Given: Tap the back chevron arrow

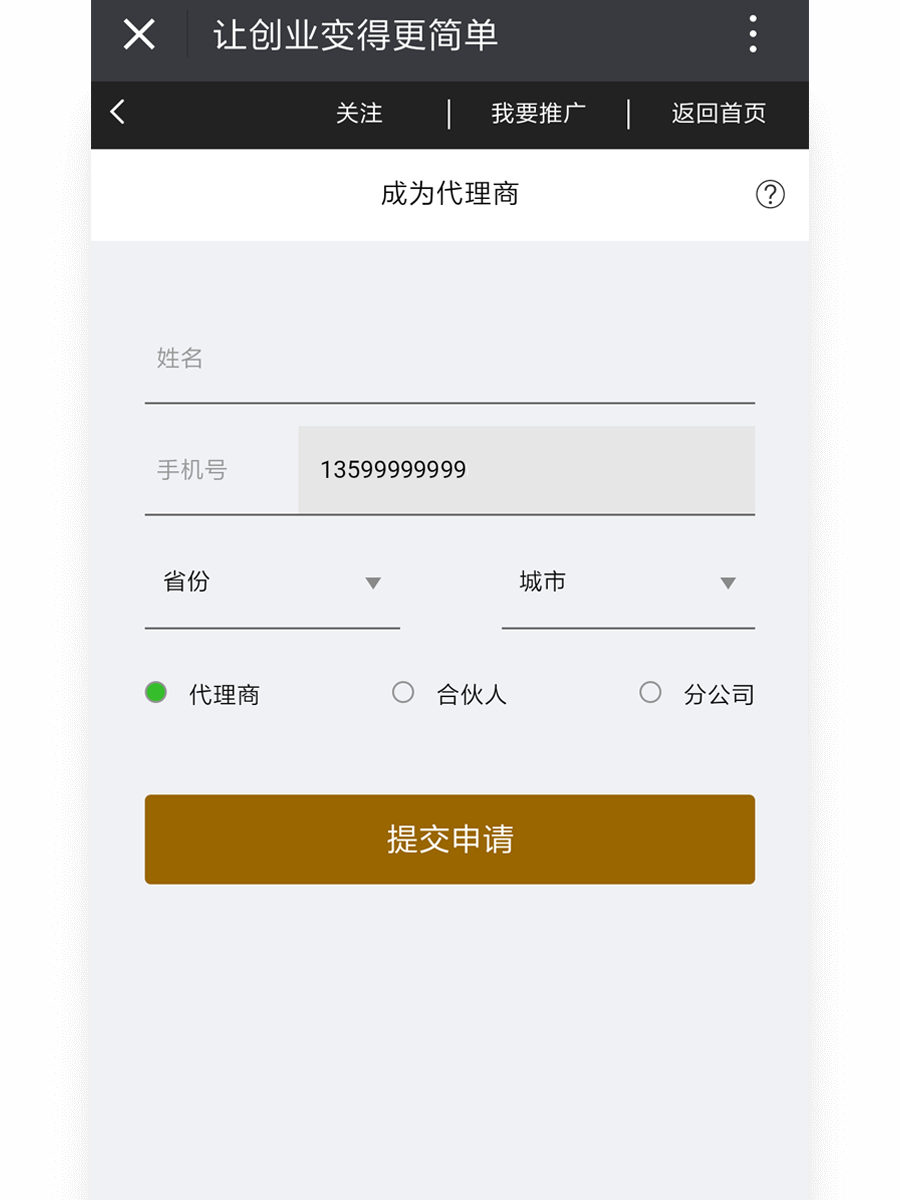Looking at the screenshot, I should click(117, 113).
